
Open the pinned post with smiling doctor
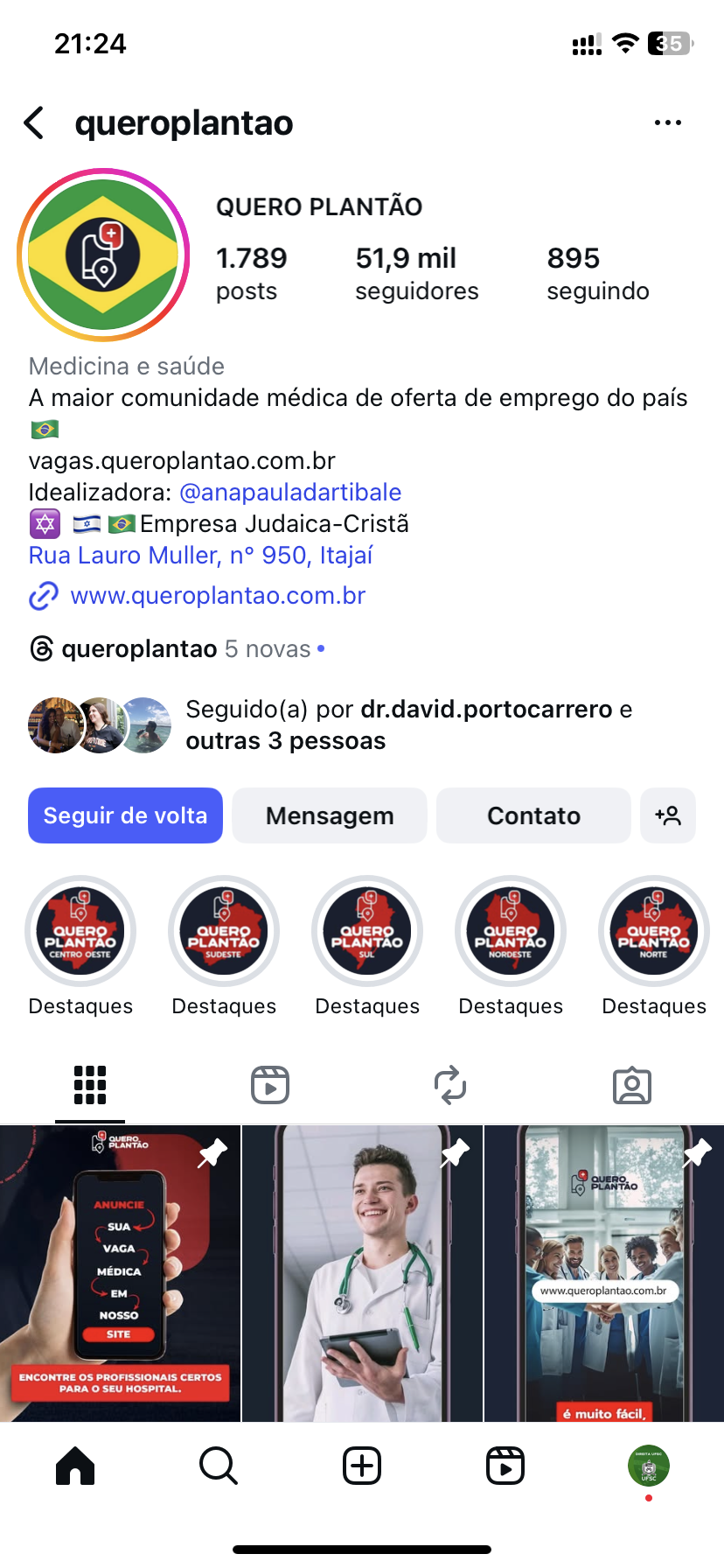[x=362, y=1273]
